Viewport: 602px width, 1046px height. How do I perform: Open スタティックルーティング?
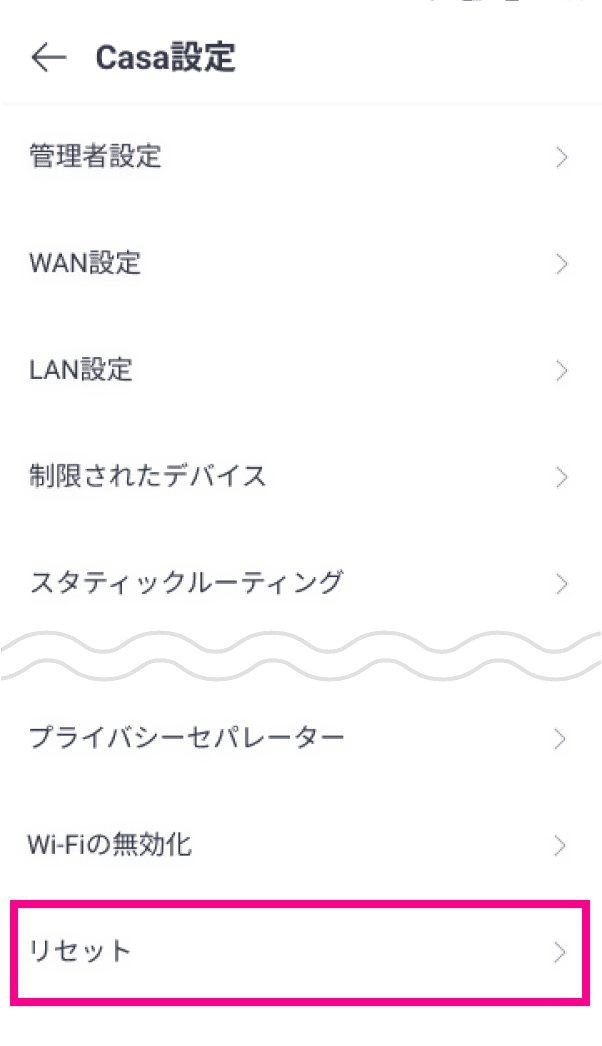[x=300, y=582]
